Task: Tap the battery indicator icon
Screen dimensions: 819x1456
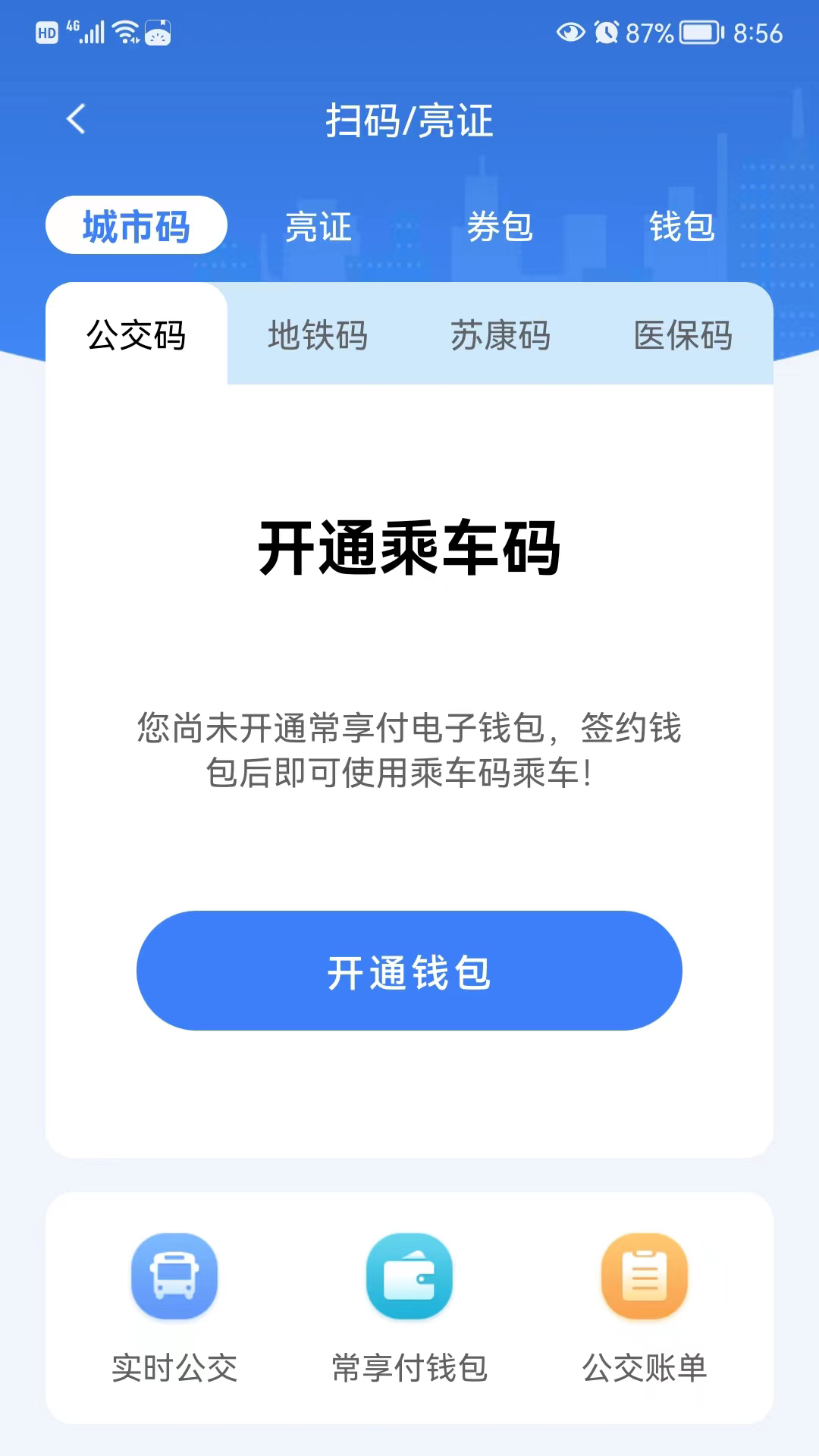Action: [x=698, y=30]
